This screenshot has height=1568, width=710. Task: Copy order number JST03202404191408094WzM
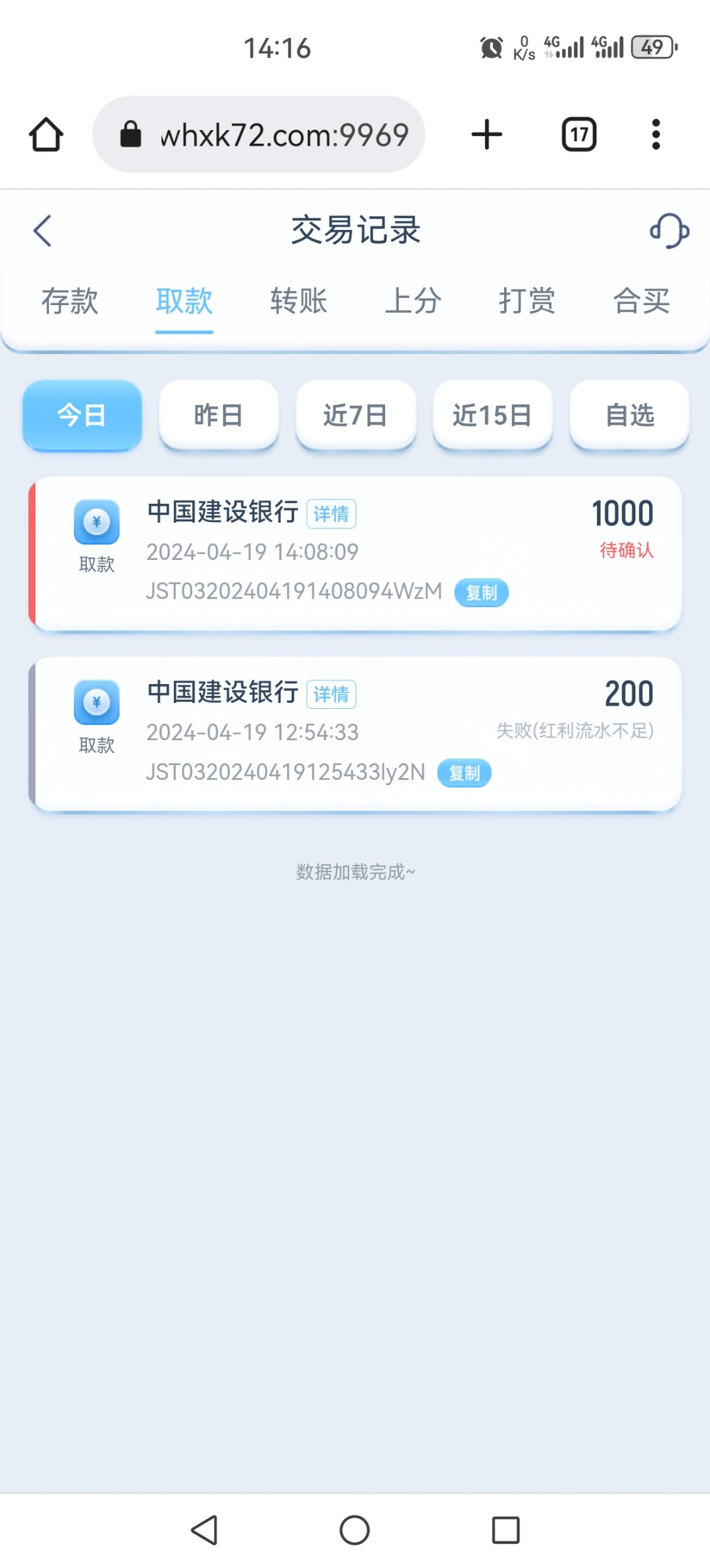pos(481,593)
